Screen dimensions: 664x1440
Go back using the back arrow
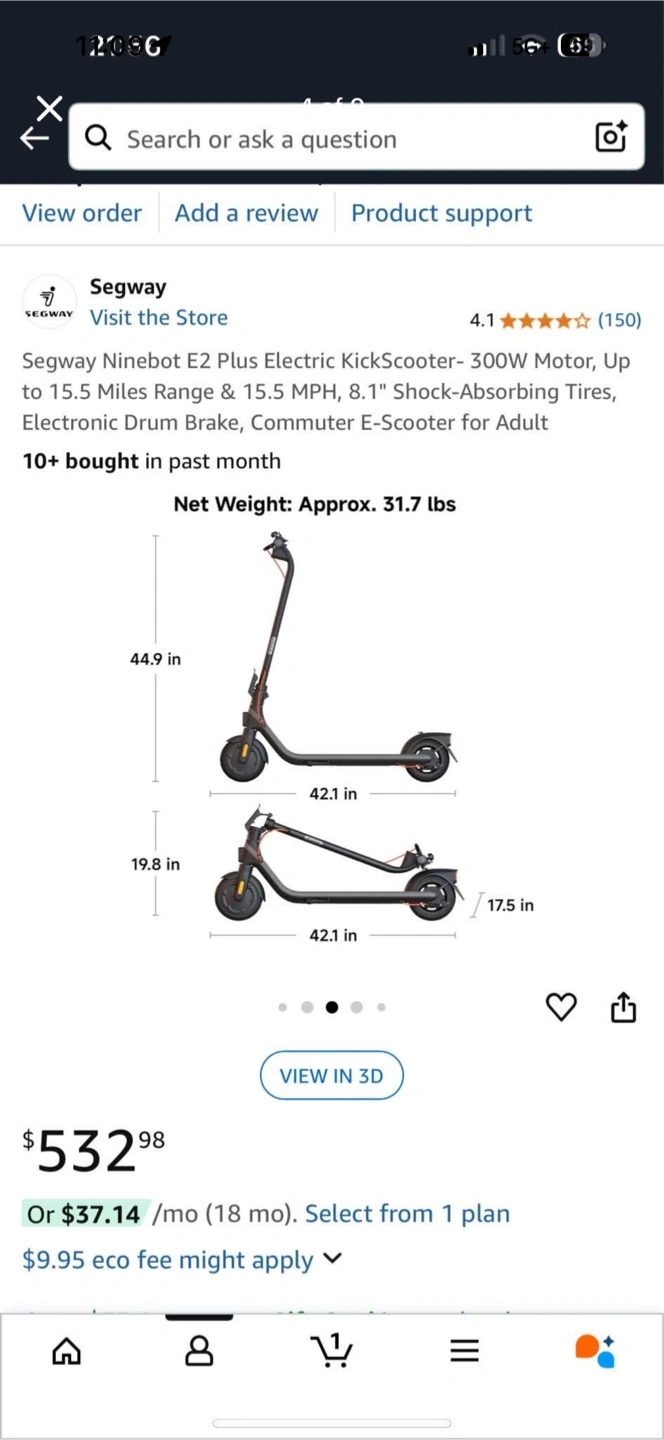(x=34, y=139)
